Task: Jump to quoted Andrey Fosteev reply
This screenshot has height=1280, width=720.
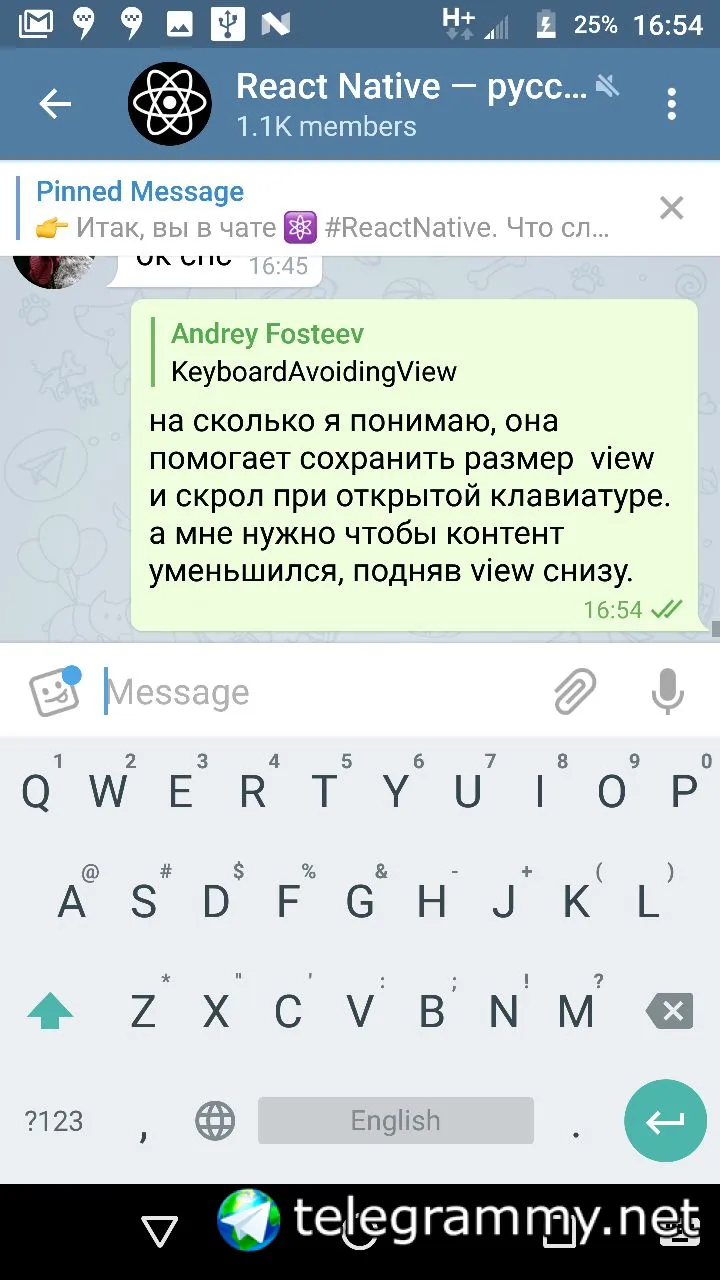Action: coord(313,351)
